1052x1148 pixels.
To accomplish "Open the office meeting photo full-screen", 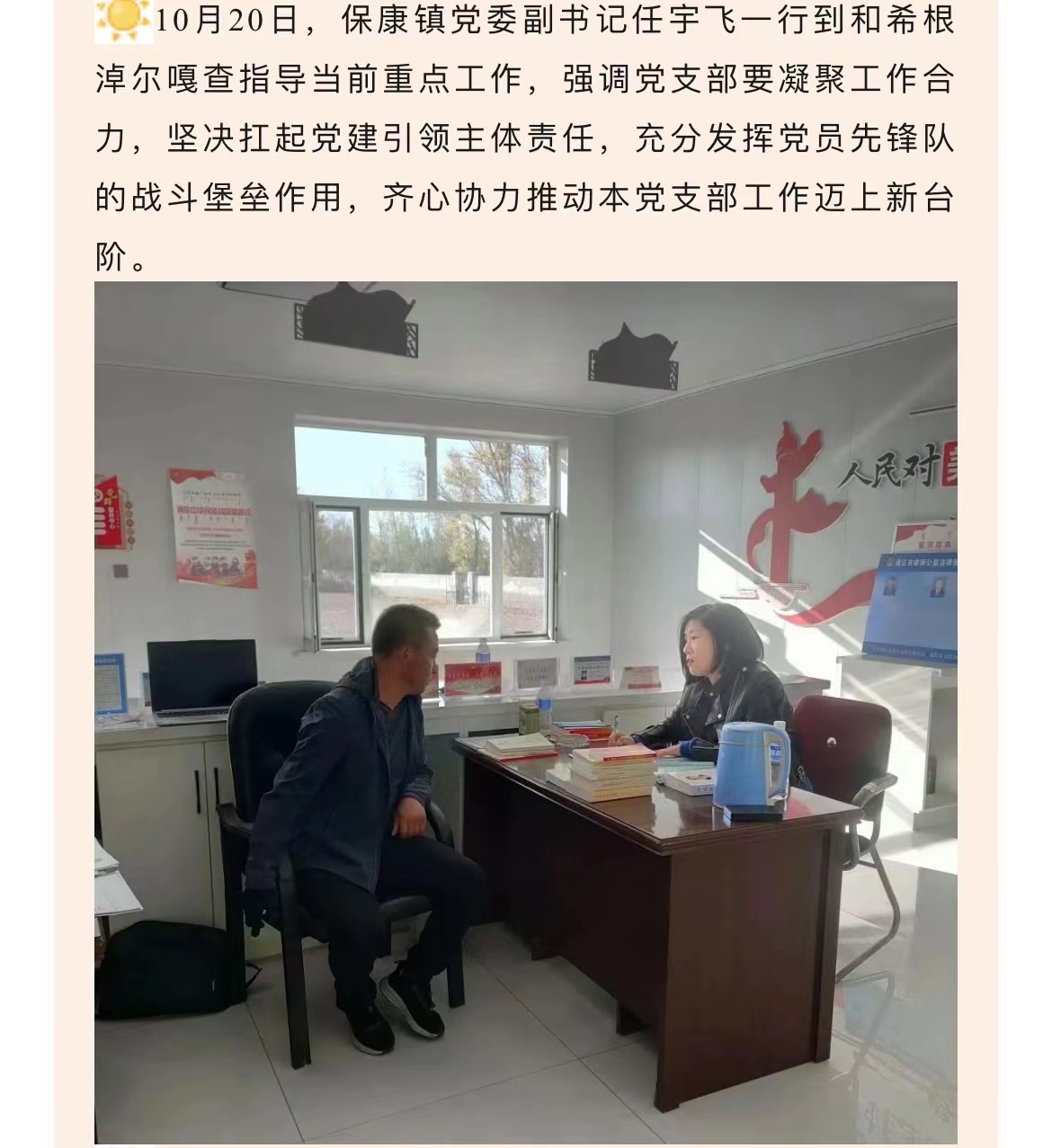I will pyautogui.click(x=525, y=712).
